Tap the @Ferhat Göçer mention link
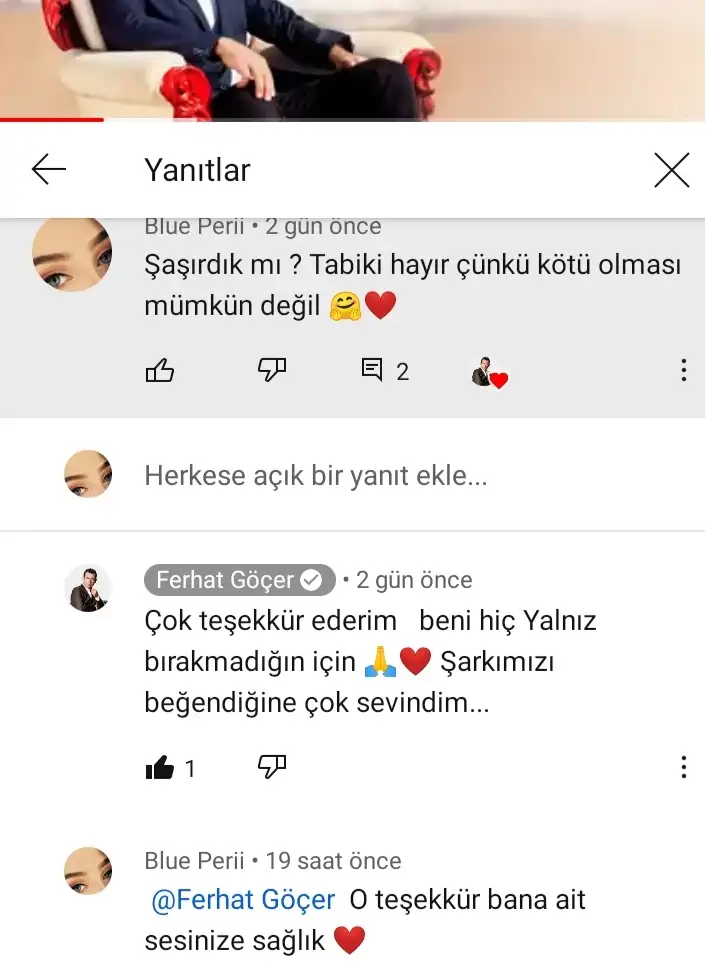The image size is (705, 963). pyautogui.click(x=243, y=900)
